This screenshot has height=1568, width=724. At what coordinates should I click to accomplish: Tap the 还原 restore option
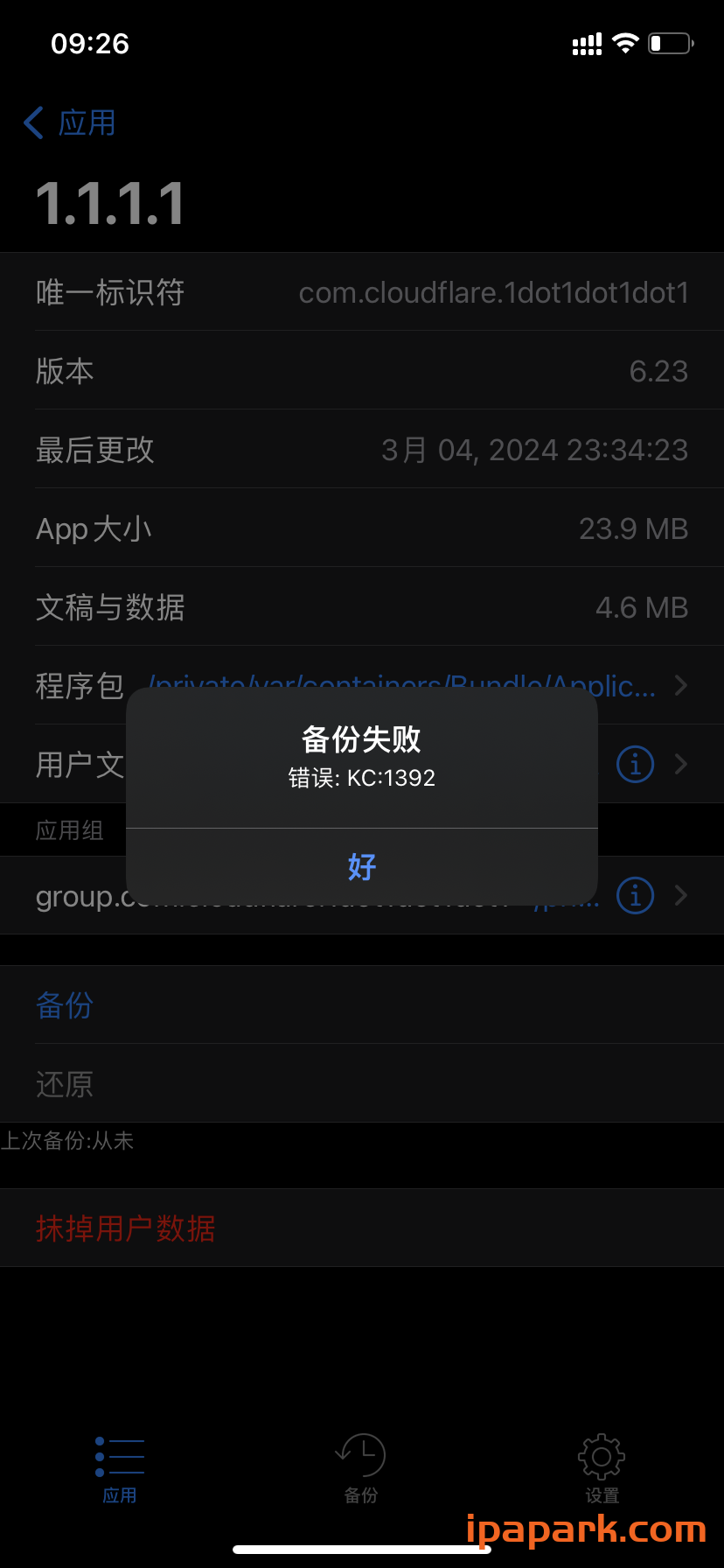pyautogui.click(x=64, y=1084)
